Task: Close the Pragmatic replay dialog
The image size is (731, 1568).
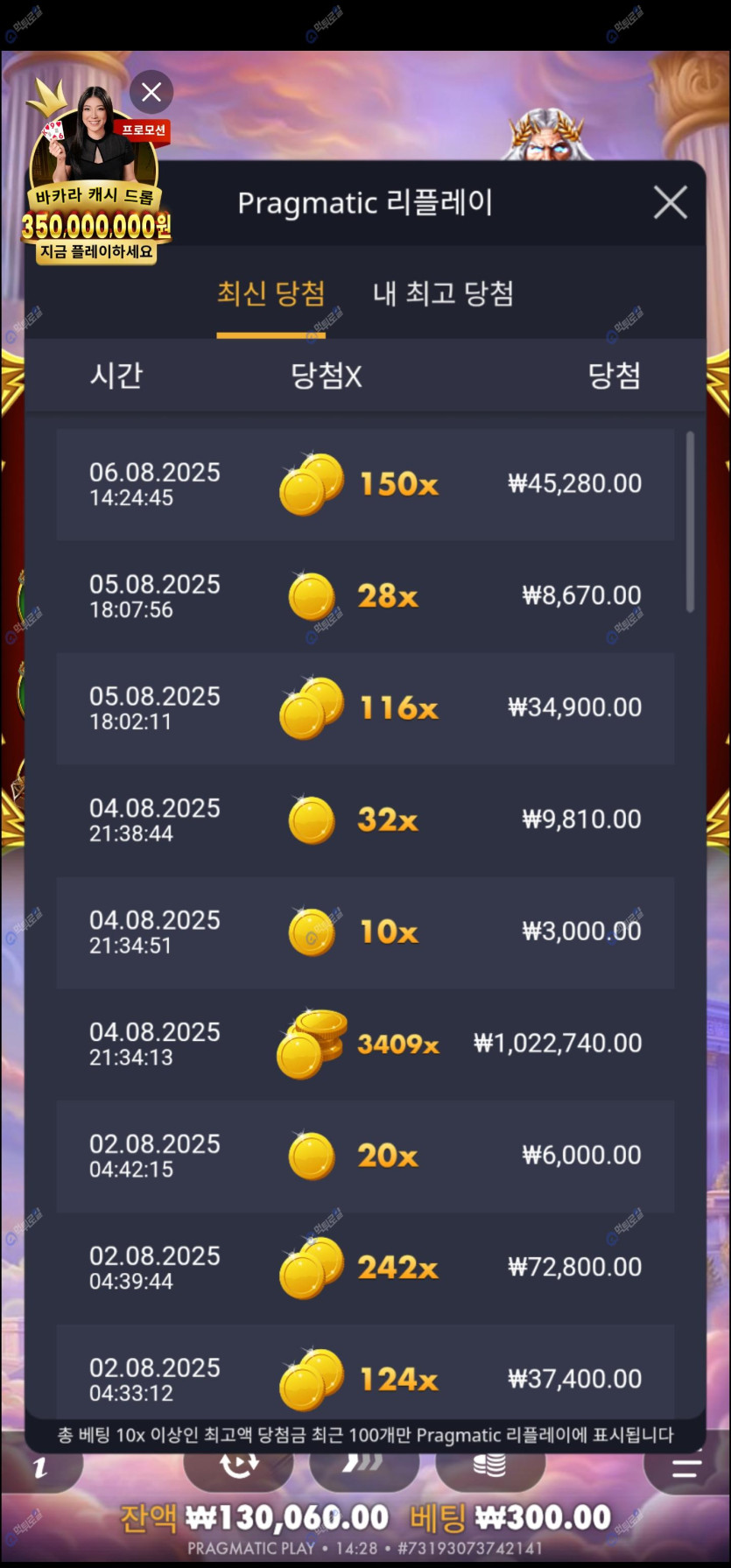Action: click(670, 203)
